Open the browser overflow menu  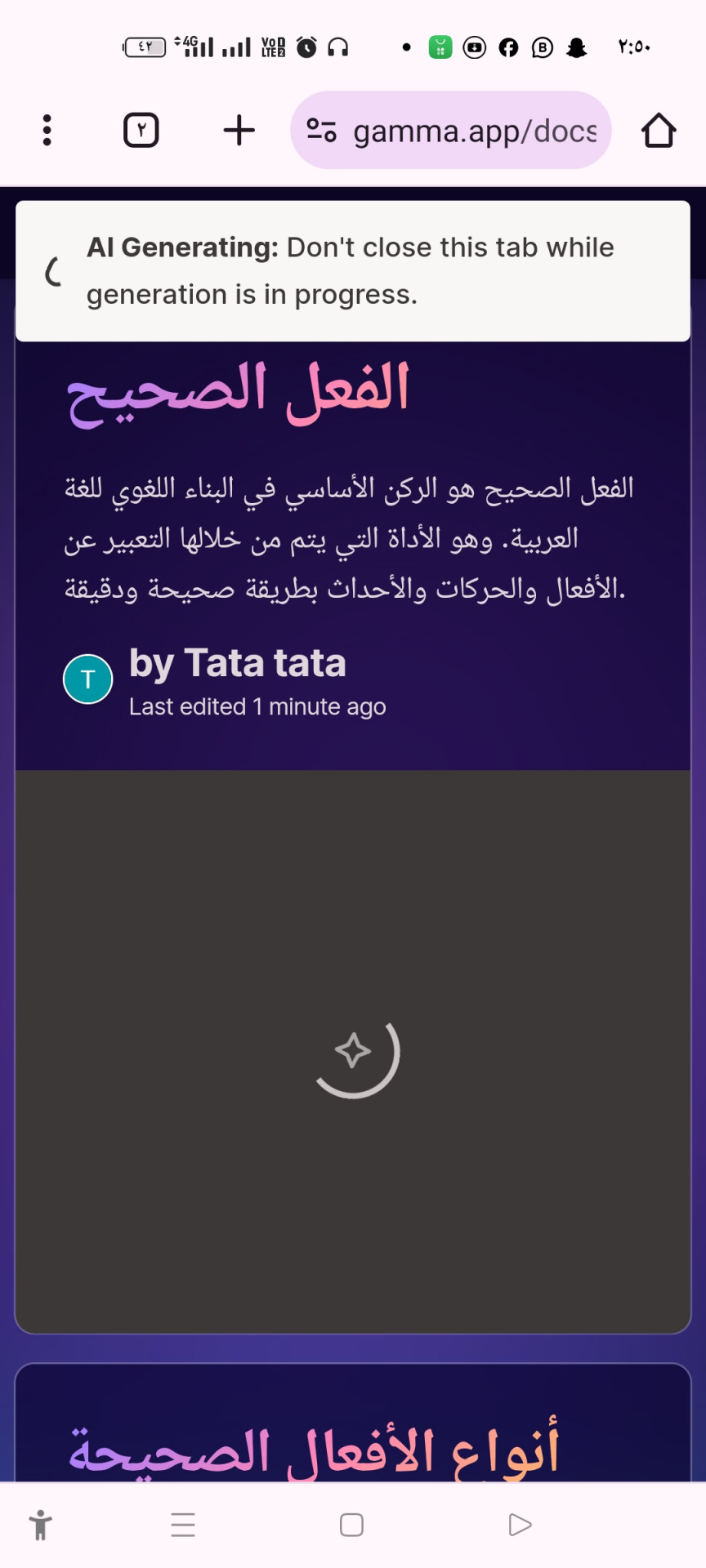click(x=47, y=130)
